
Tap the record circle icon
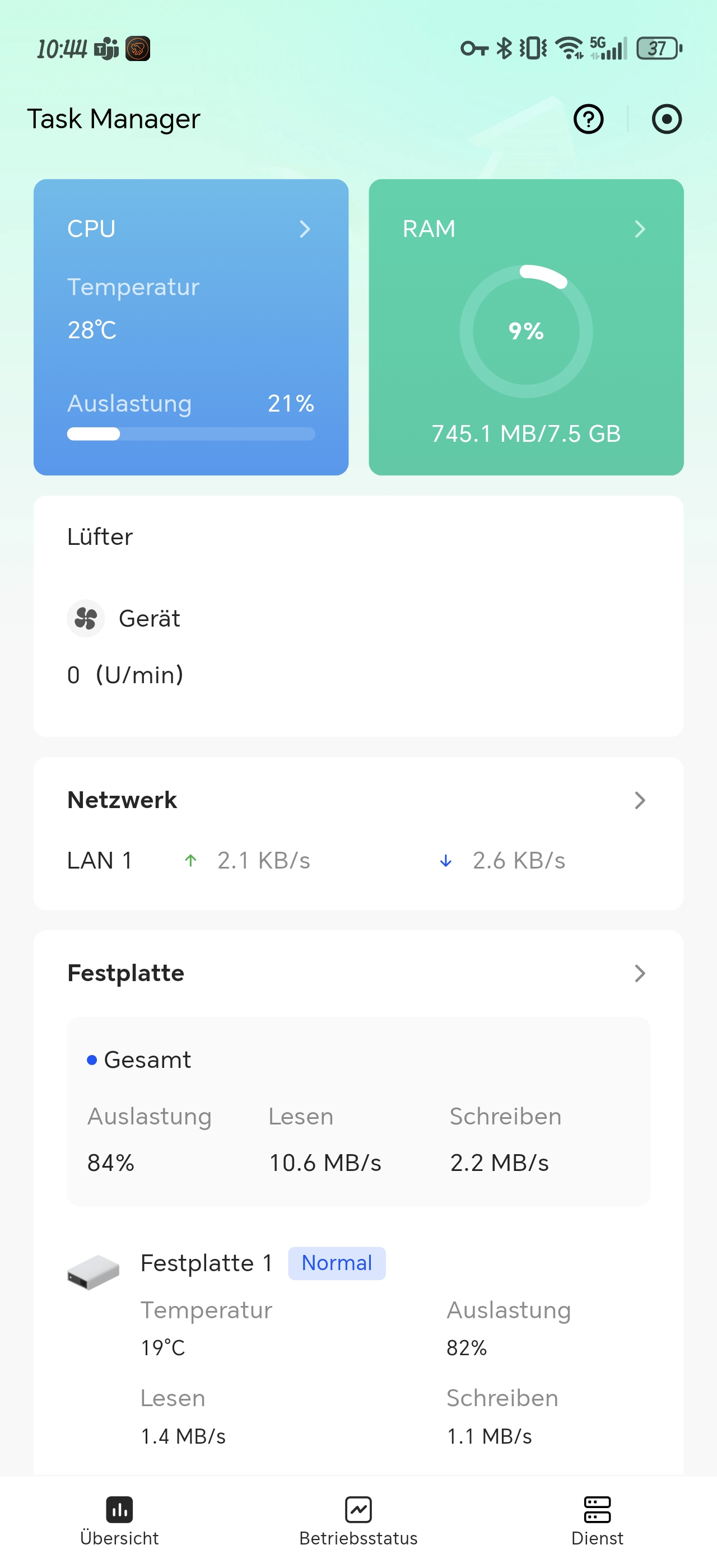(667, 119)
